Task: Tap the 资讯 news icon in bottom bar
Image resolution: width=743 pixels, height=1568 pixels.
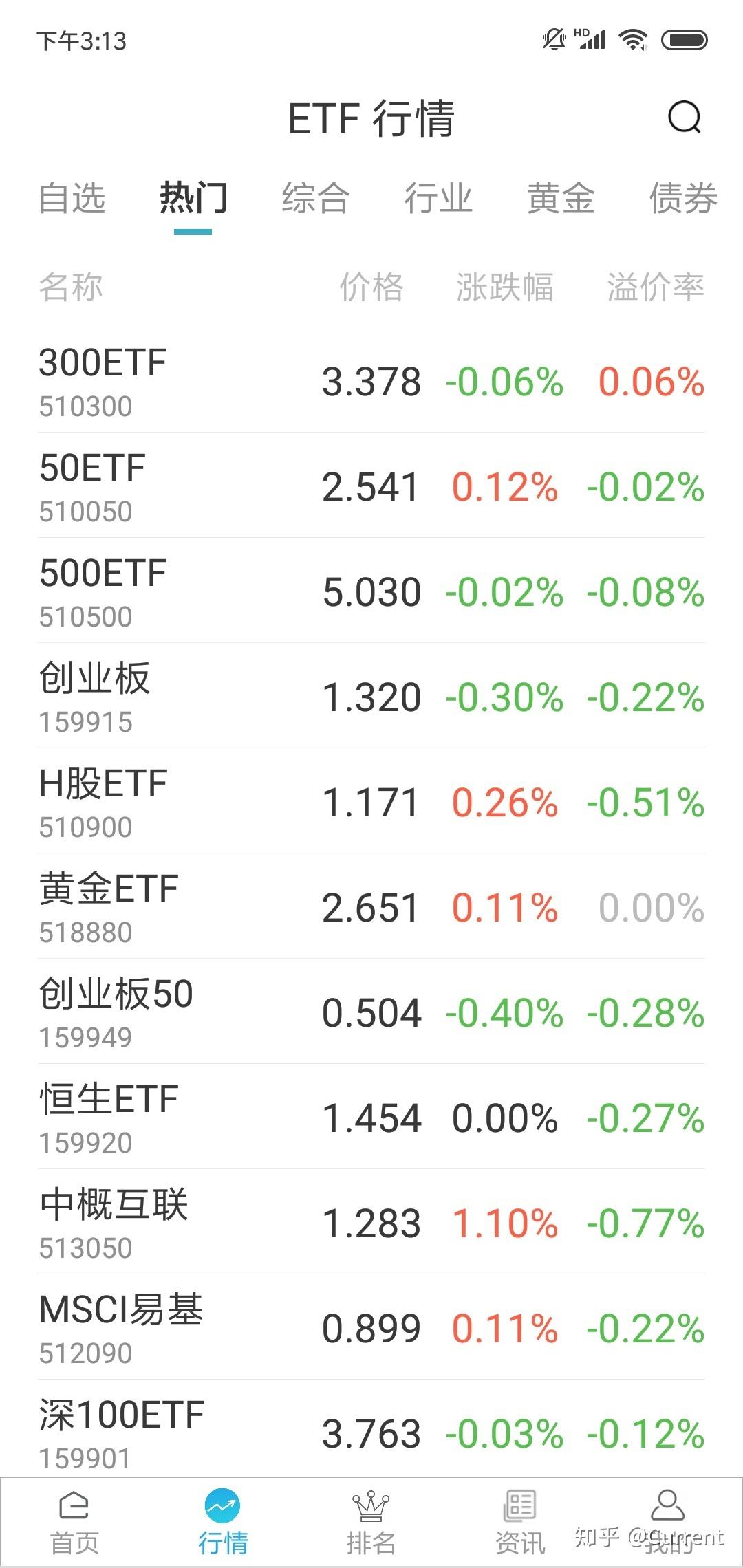Action: (x=519, y=1513)
